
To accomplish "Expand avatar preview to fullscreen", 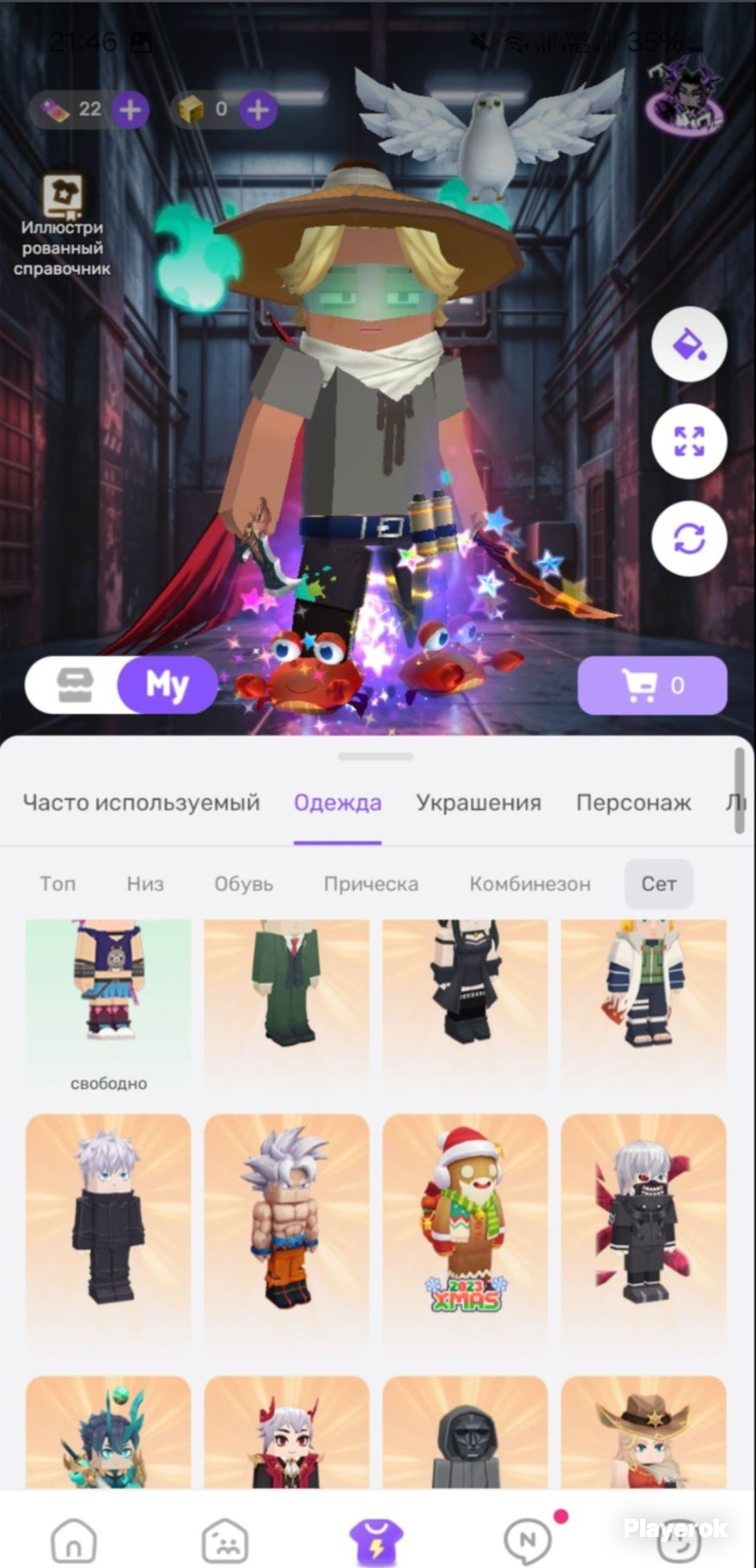I will click(x=689, y=442).
